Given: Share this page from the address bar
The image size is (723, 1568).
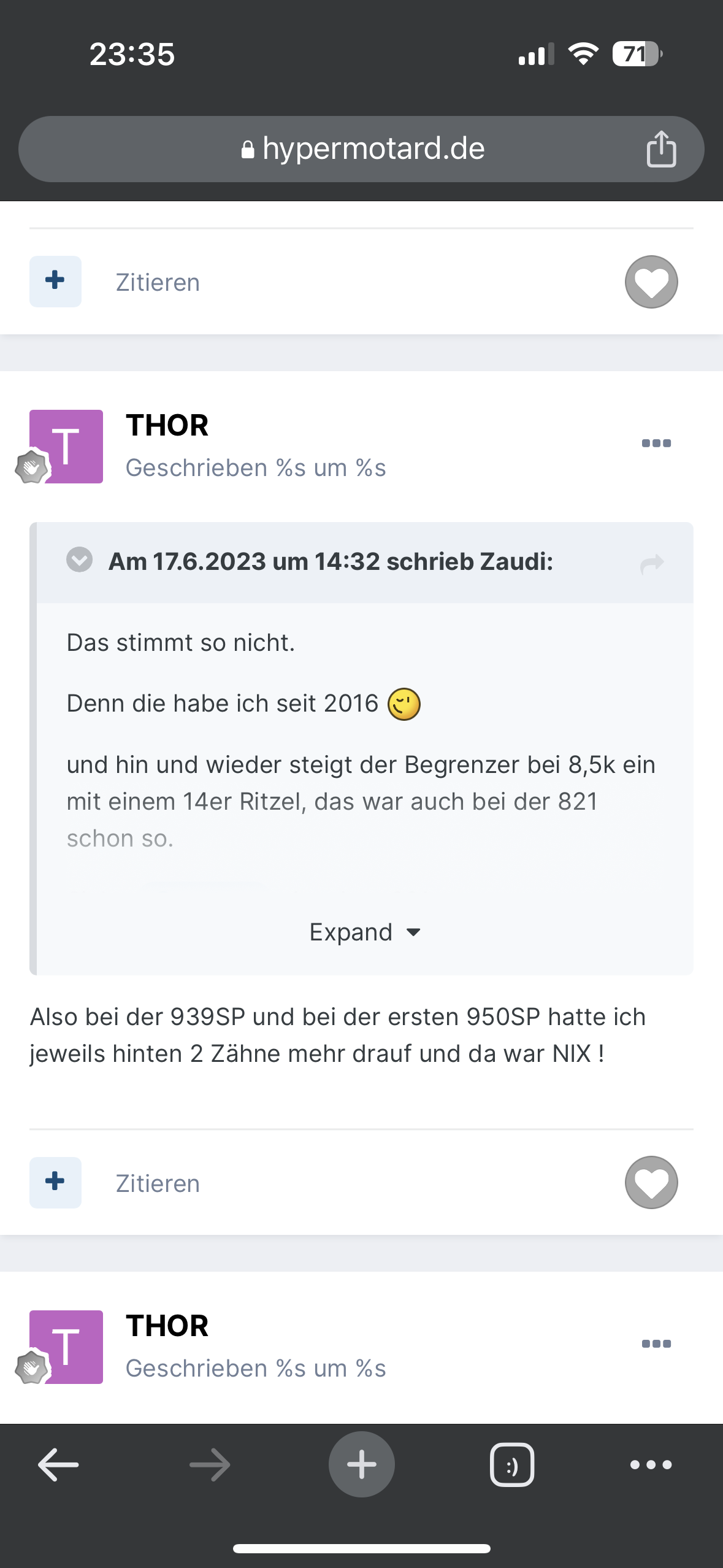Looking at the screenshot, I should [661, 149].
